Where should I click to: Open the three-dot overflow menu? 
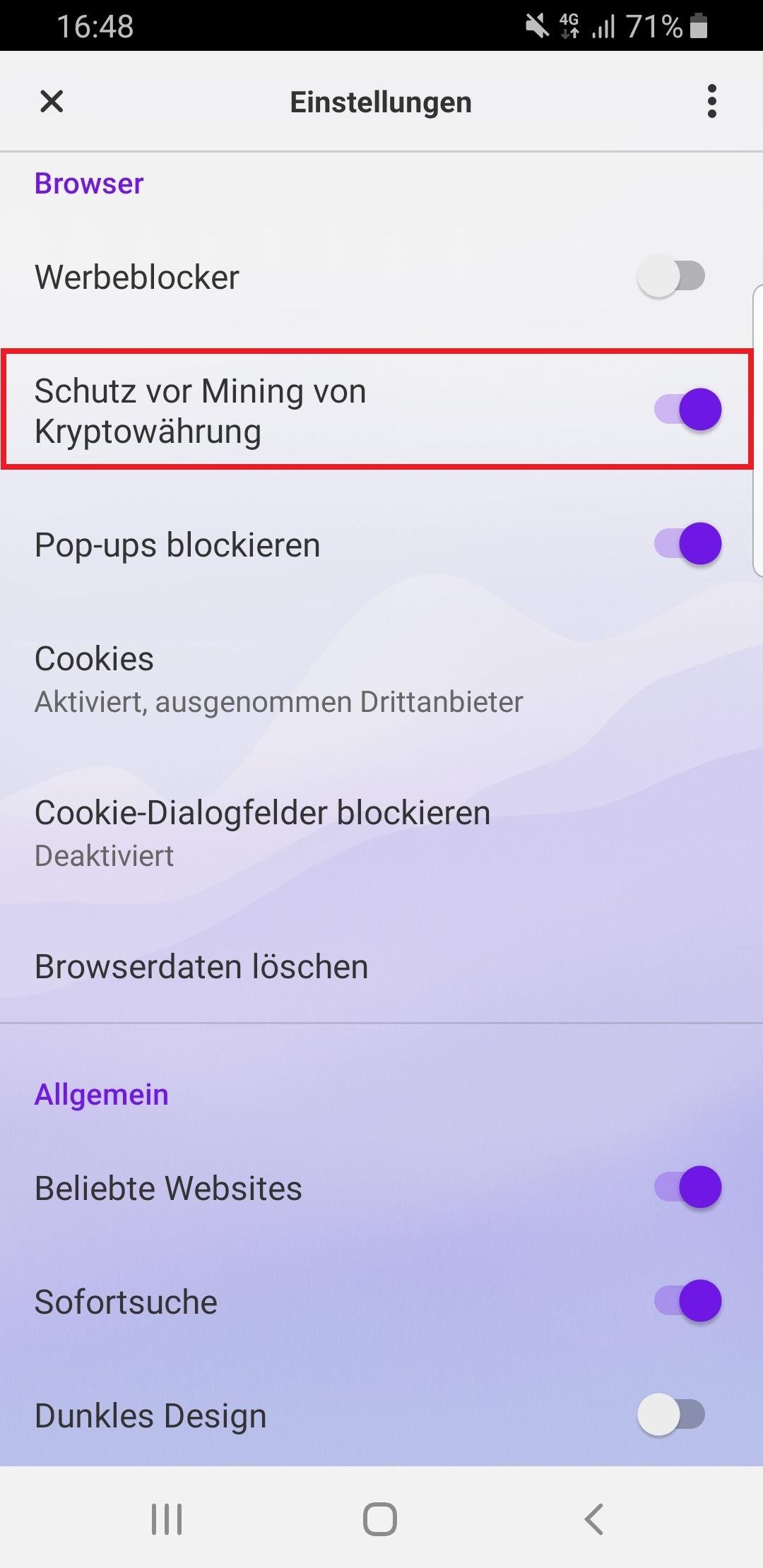[x=711, y=102]
